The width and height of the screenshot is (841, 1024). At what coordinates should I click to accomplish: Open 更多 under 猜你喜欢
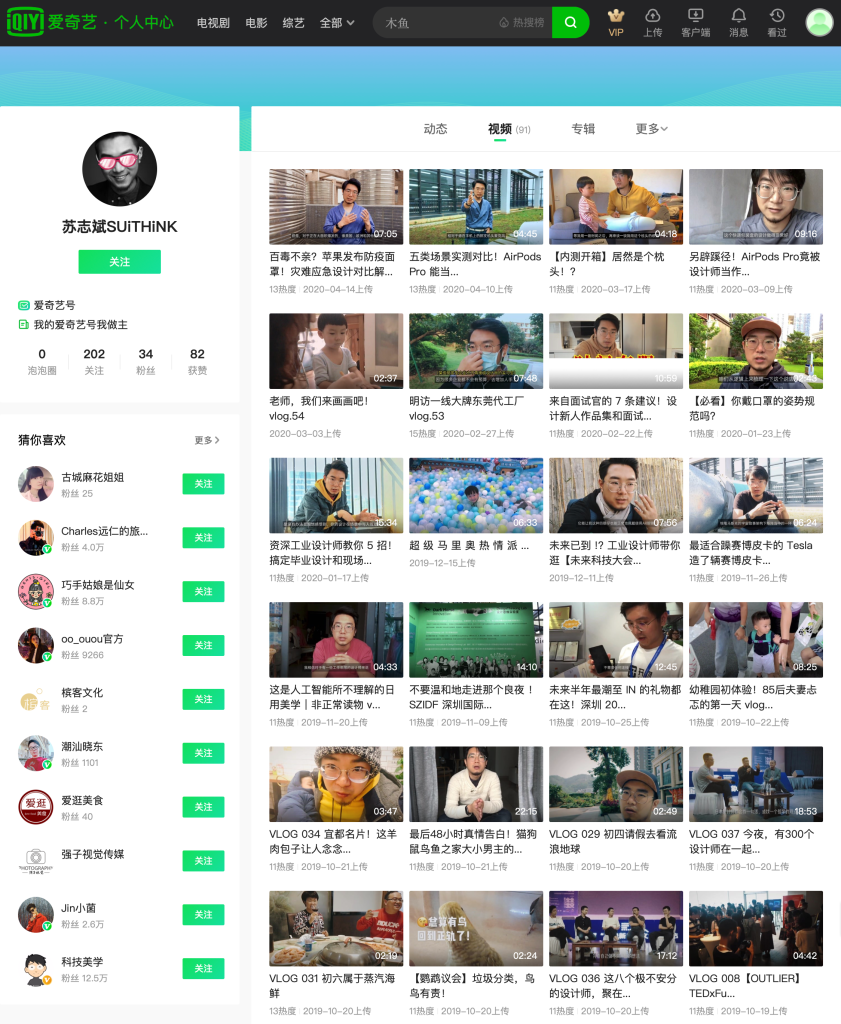point(207,440)
